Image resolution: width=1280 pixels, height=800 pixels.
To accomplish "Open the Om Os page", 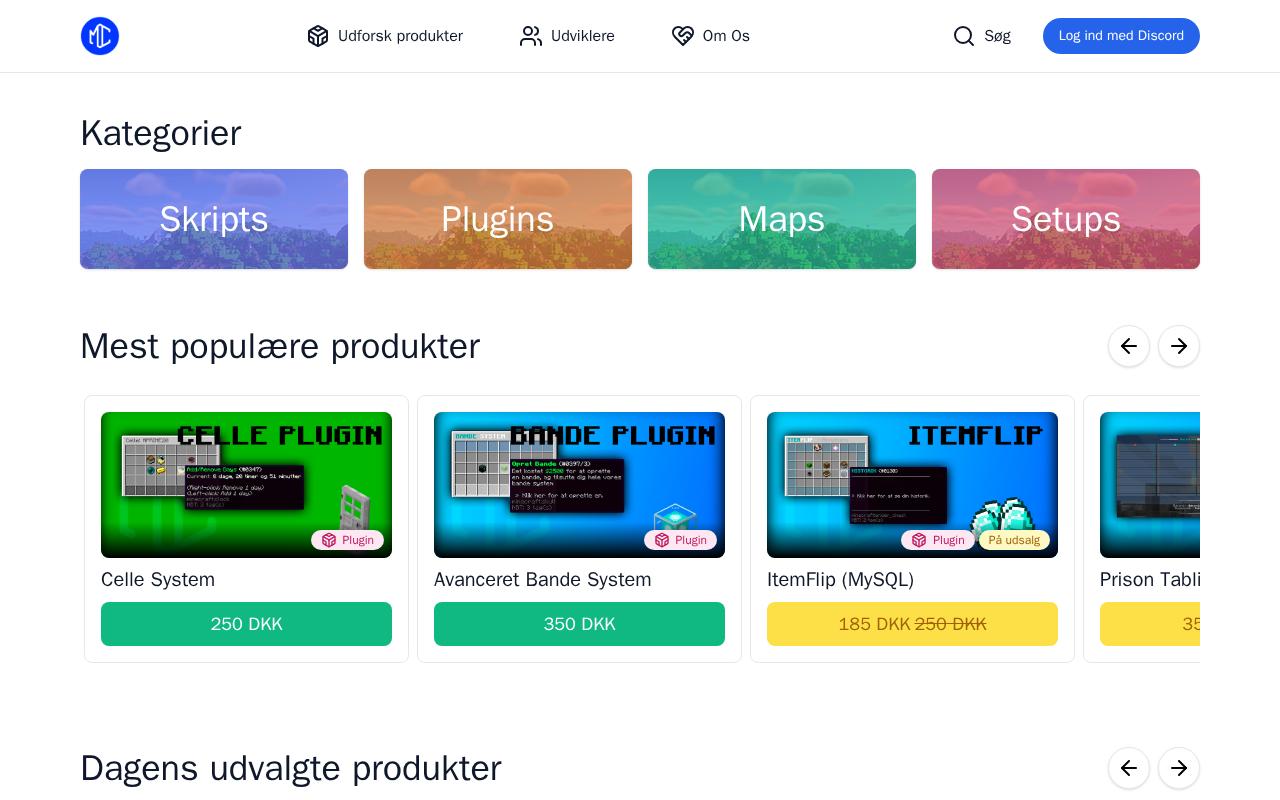I will [711, 36].
